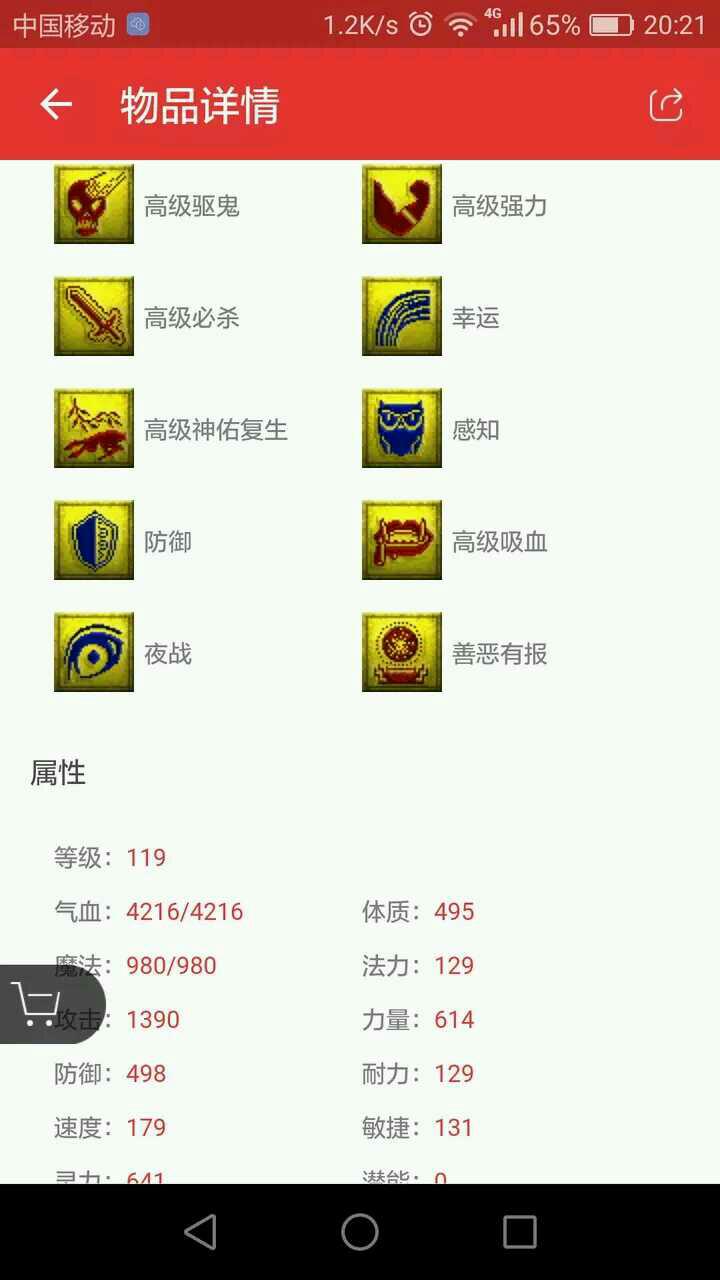
Task: Tap the 高级神佑复生 skill icon
Action: click(94, 429)
